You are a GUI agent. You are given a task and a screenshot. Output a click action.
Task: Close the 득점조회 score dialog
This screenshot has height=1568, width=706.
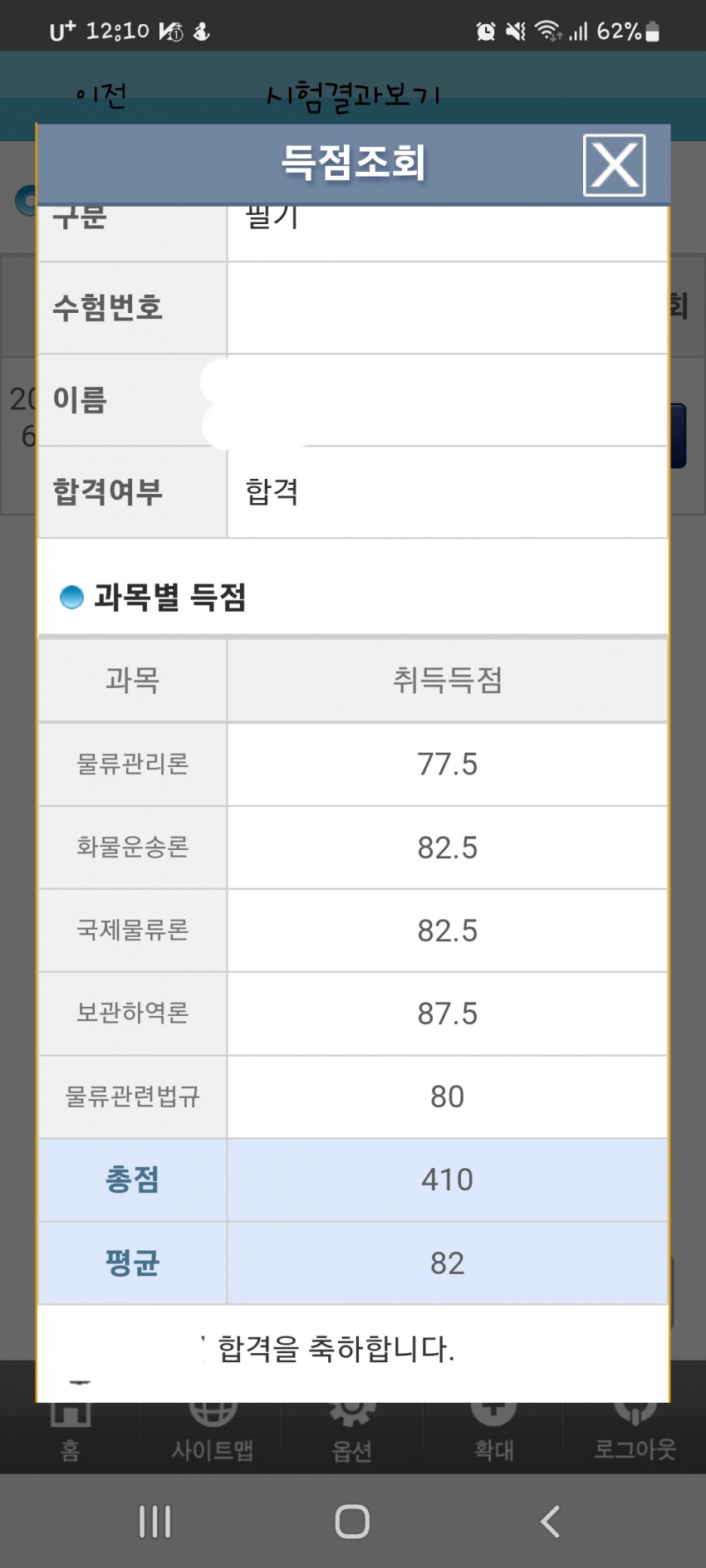615,165
